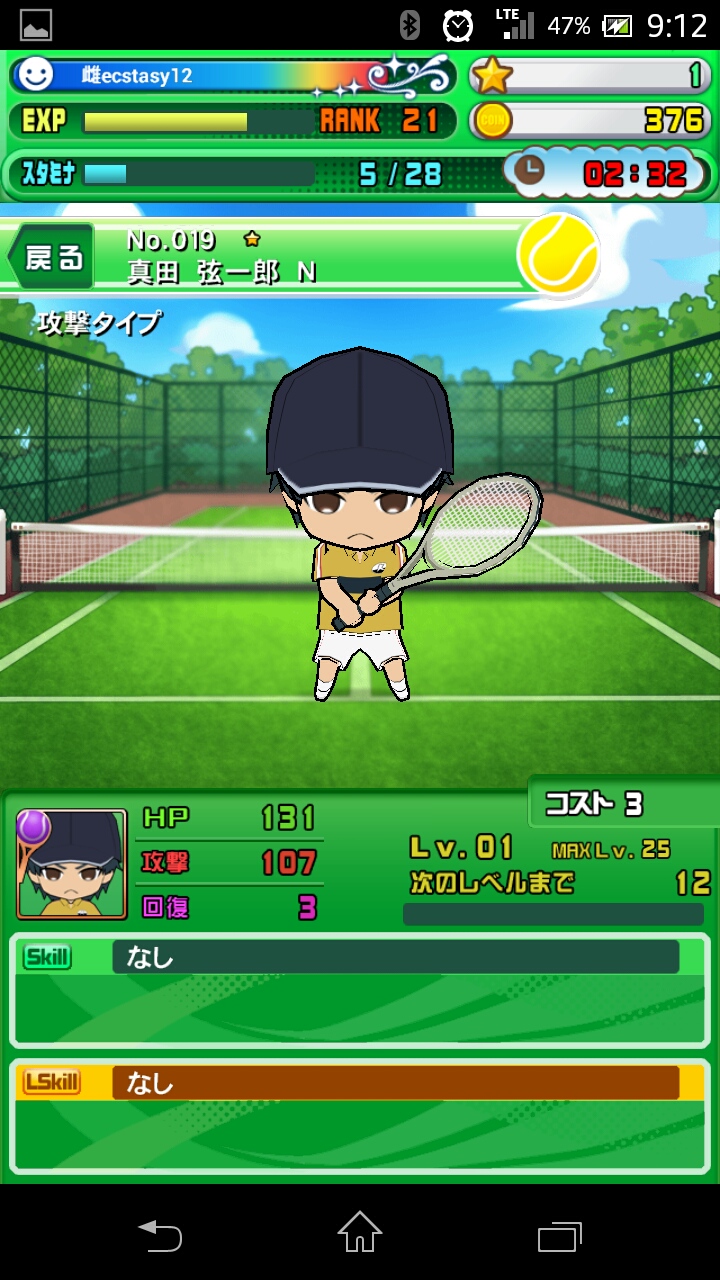Go to the Android home screen
This screenshot has height=1280, width=720.
click(x=360, y=1233)
